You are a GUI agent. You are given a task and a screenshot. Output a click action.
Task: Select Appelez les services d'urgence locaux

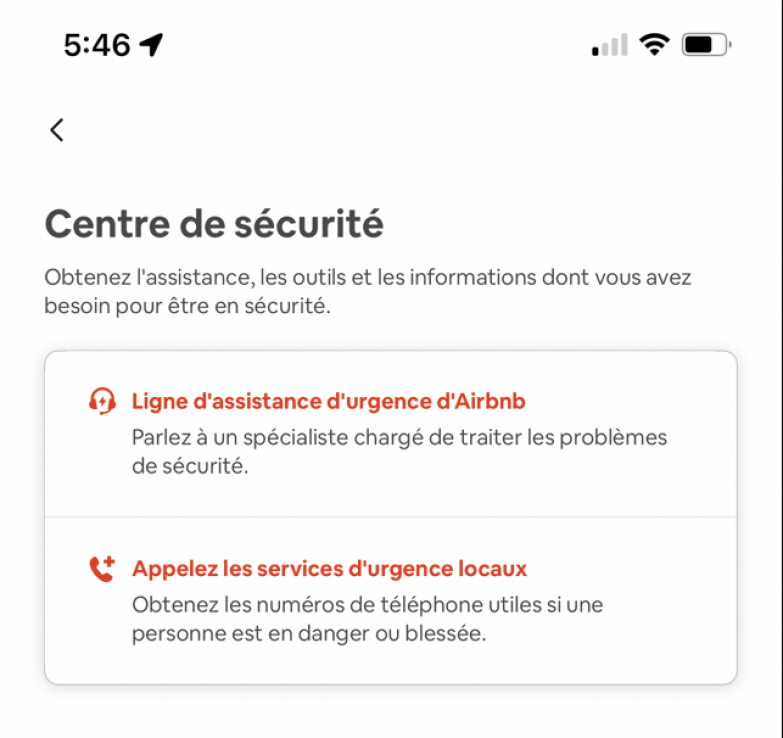pos(329,570)
